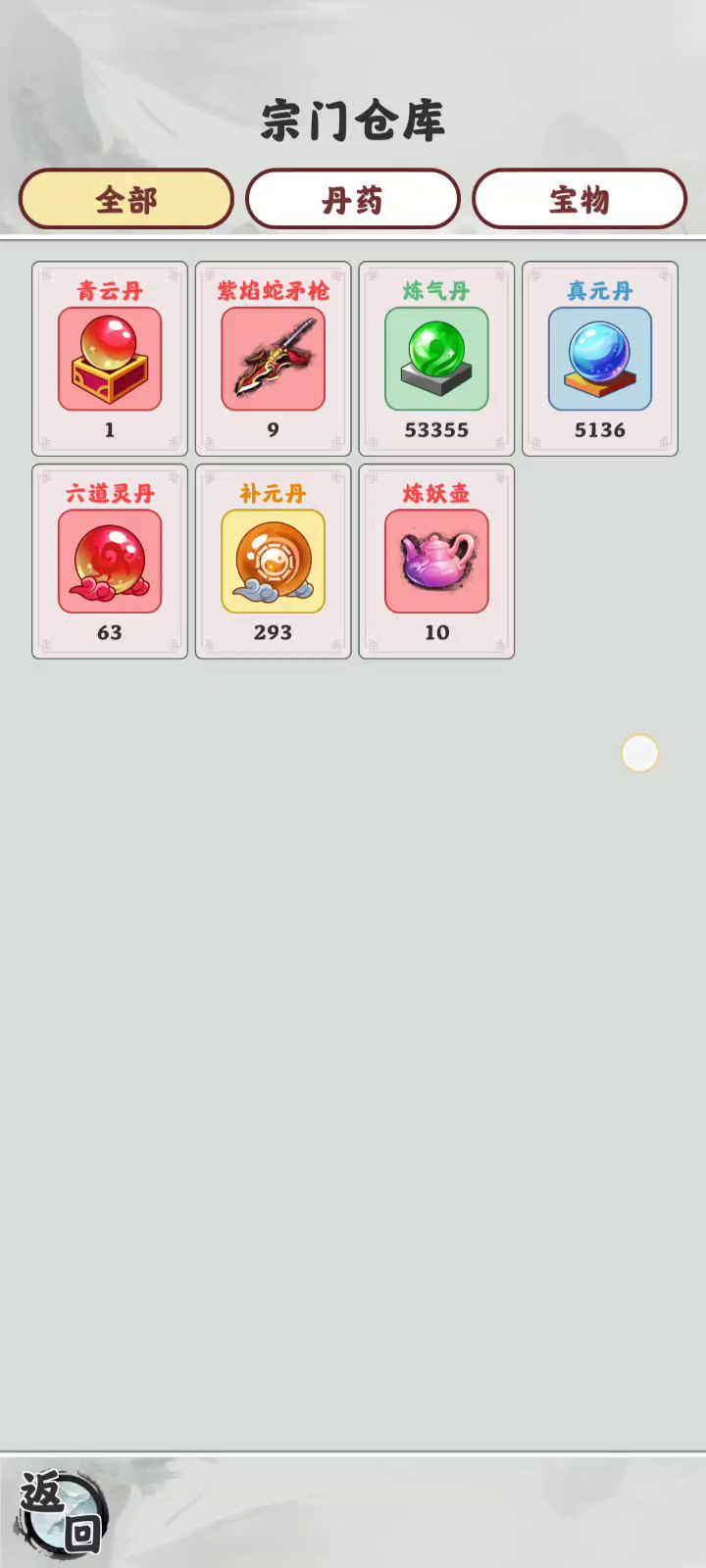Open the 青云丹 item card
Image resolution: width=706 pixels, height=1568 pixels.
click(110, 359)
